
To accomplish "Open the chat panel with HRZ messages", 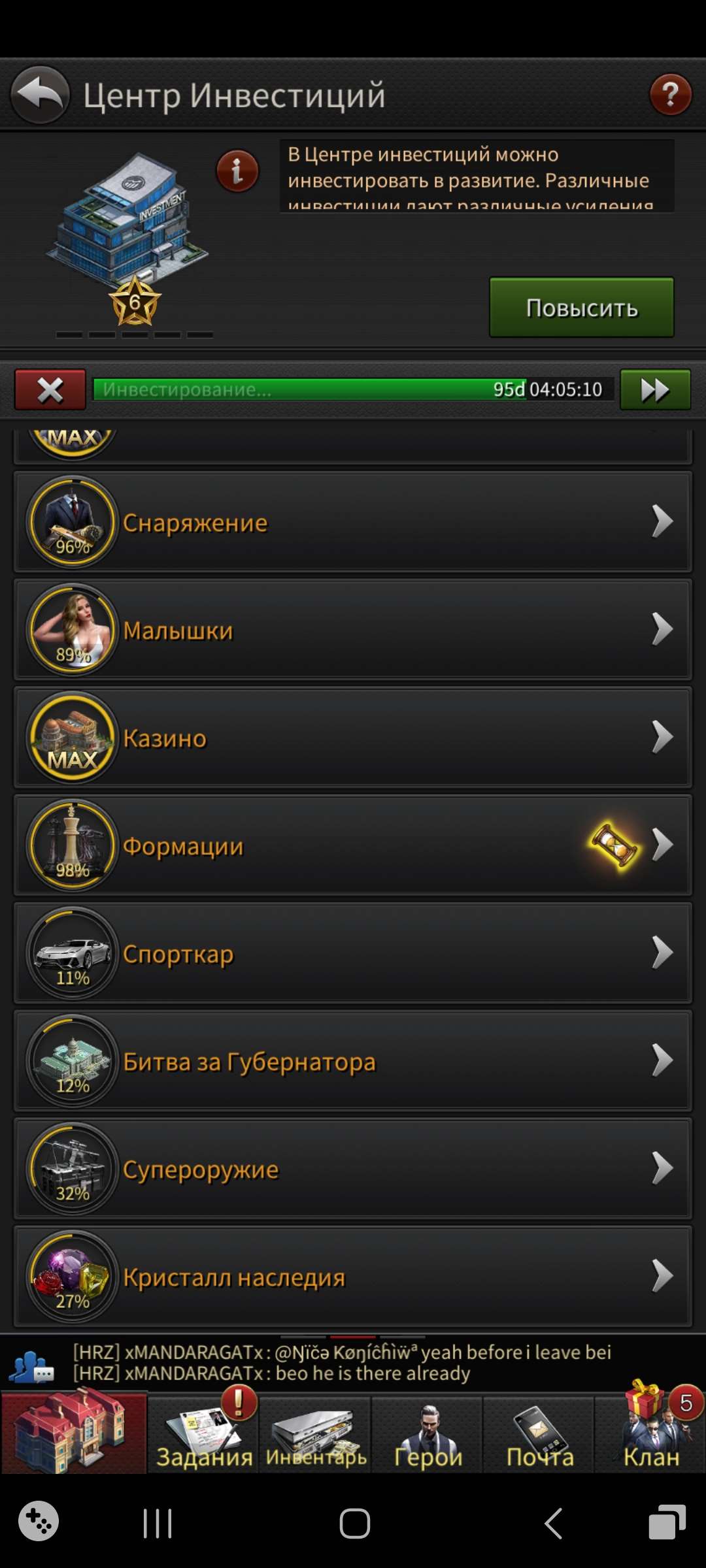I will pyautogui.click(x=340, y=1363).
